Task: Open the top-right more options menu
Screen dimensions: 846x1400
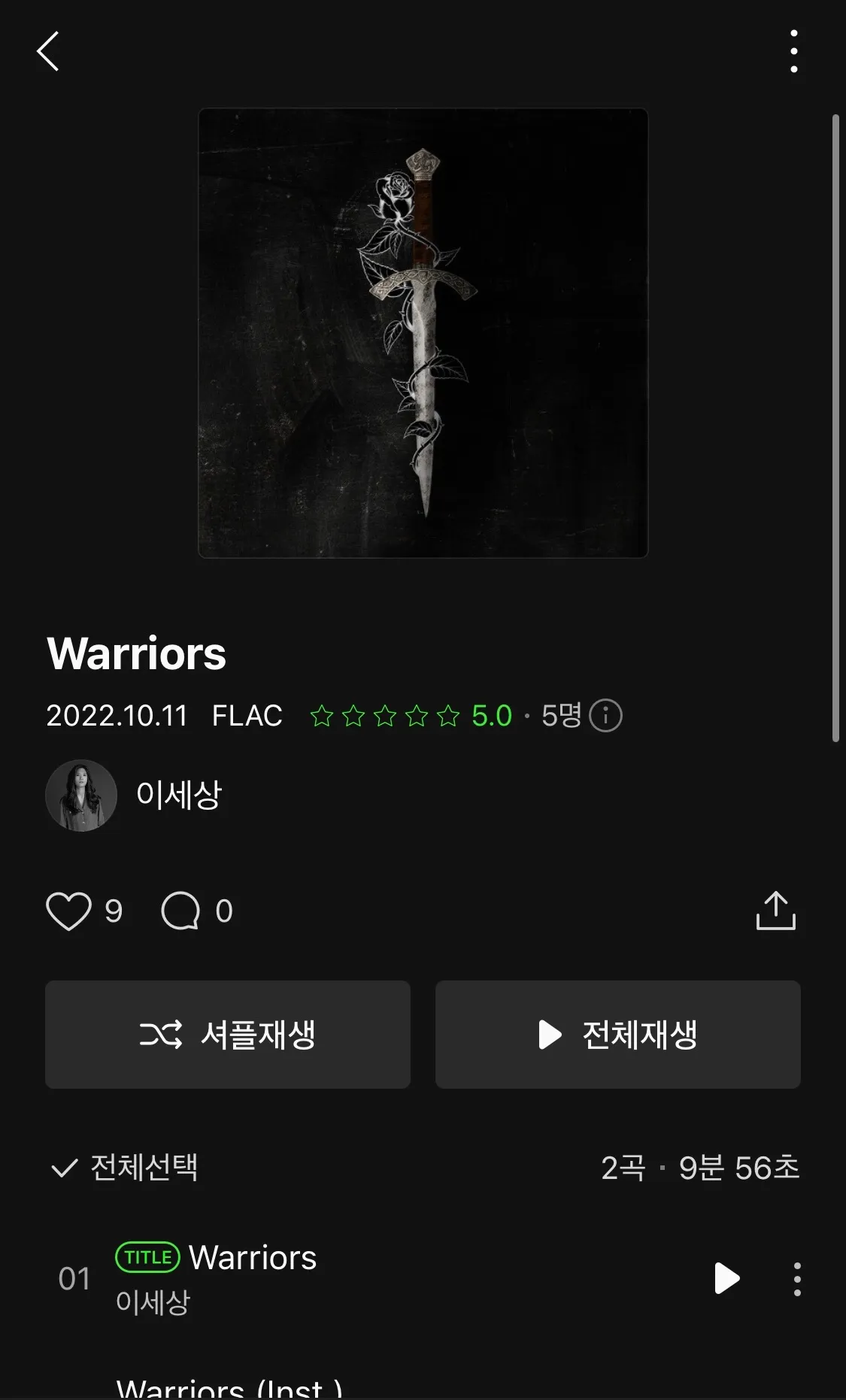Action: coord(793,50)
